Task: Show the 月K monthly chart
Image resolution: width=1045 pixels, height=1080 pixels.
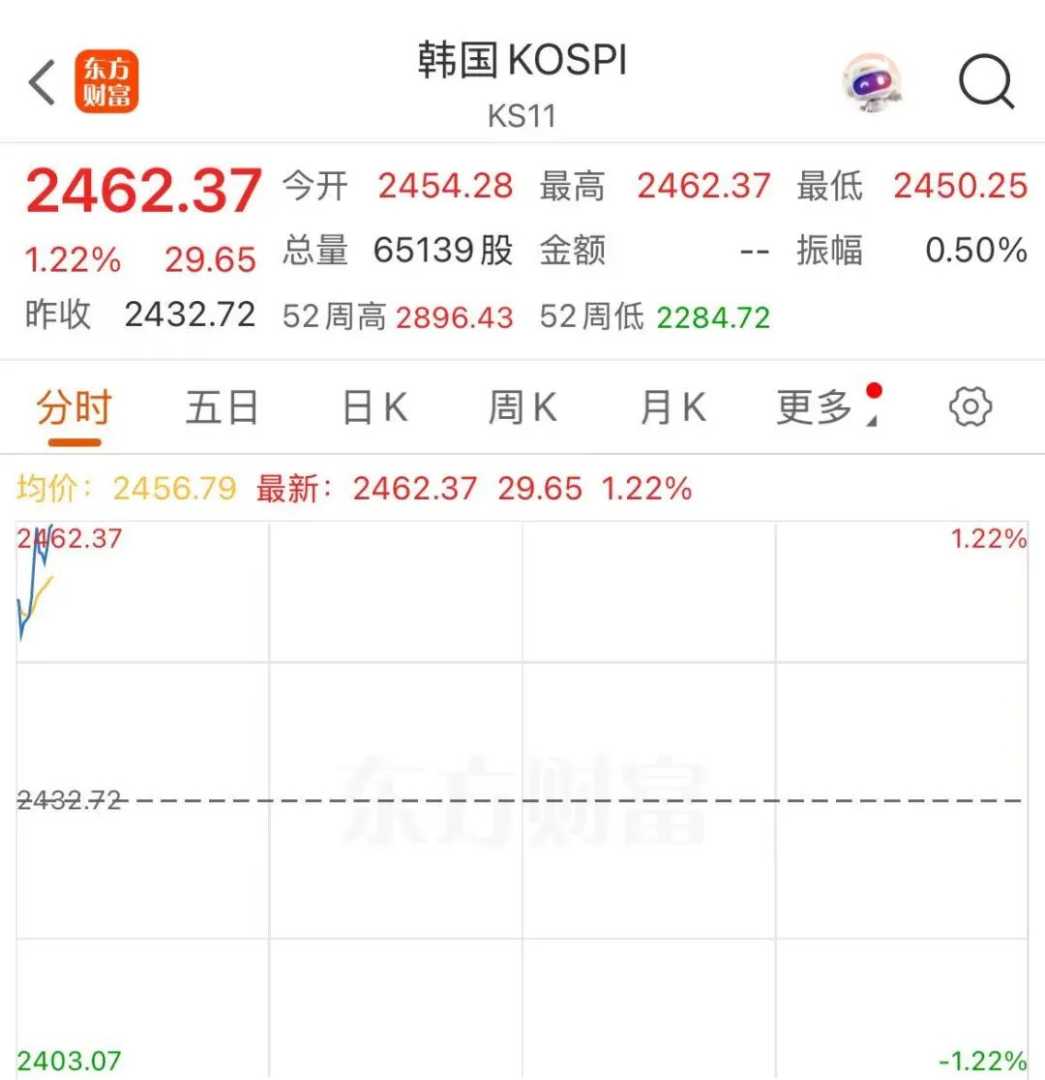Action: tap(672, 408)
